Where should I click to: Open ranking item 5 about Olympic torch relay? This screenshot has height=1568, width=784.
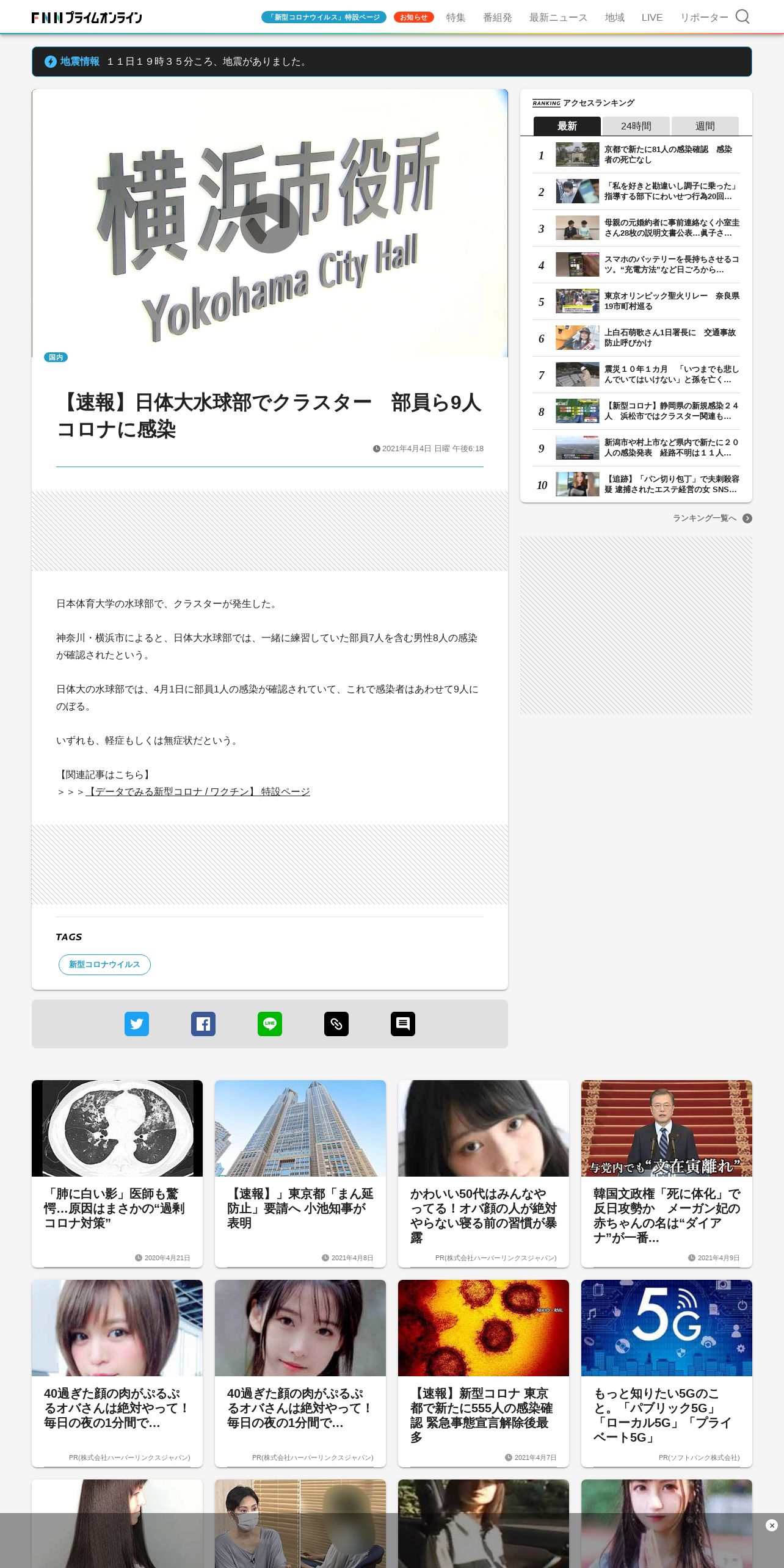[636, 301]
